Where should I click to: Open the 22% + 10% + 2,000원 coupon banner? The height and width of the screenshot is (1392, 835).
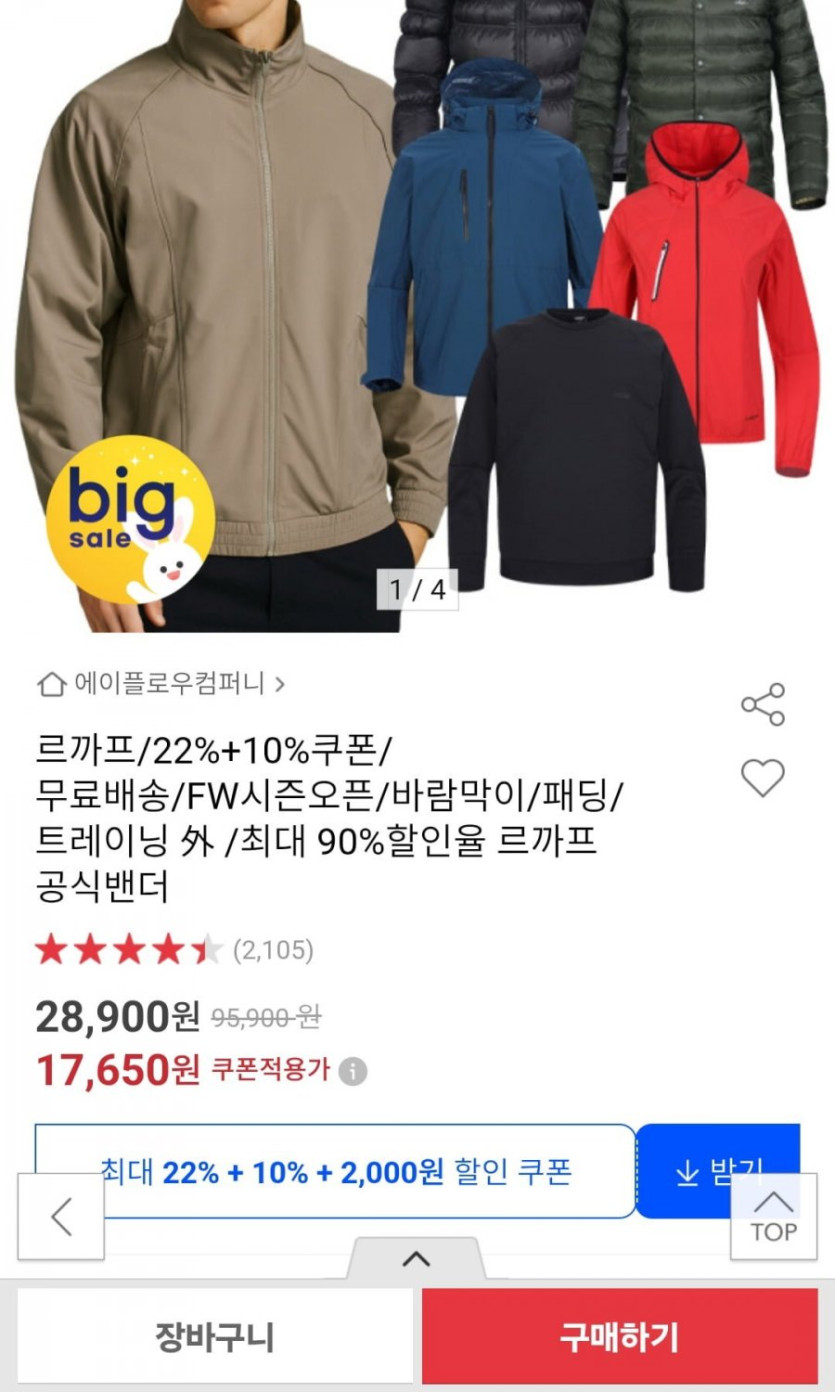(335, 1172)
